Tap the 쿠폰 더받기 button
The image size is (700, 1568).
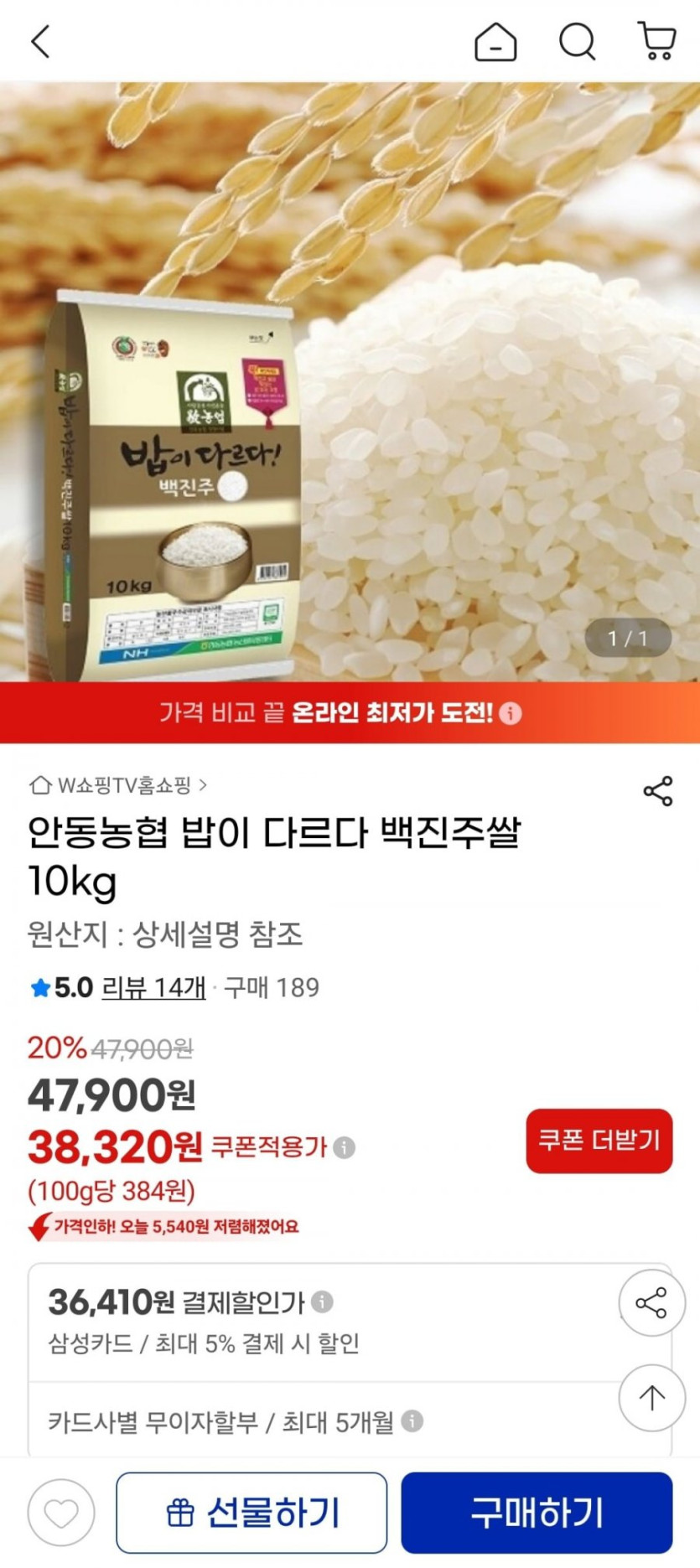(599, 1140)
